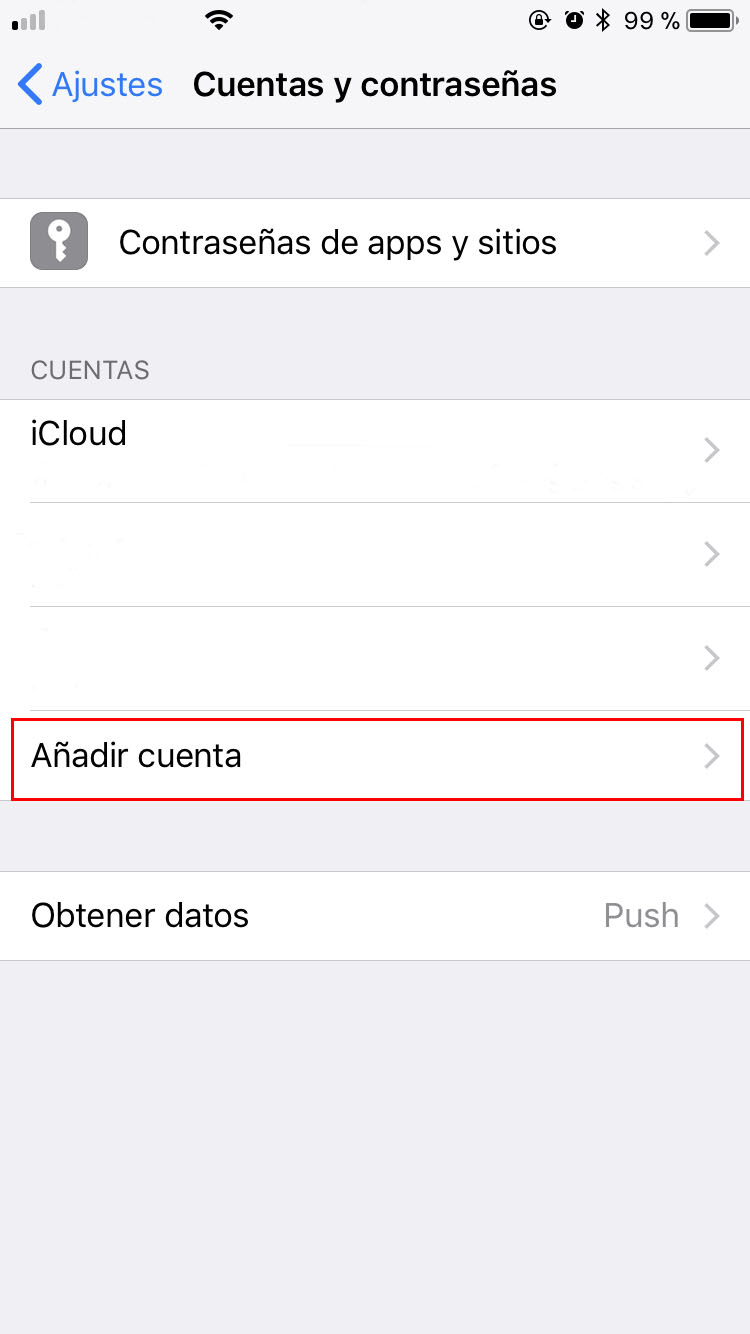The image size is (750, 1334).
Task: Tap Añadir cuenta
Action: (x=375, y=757)
